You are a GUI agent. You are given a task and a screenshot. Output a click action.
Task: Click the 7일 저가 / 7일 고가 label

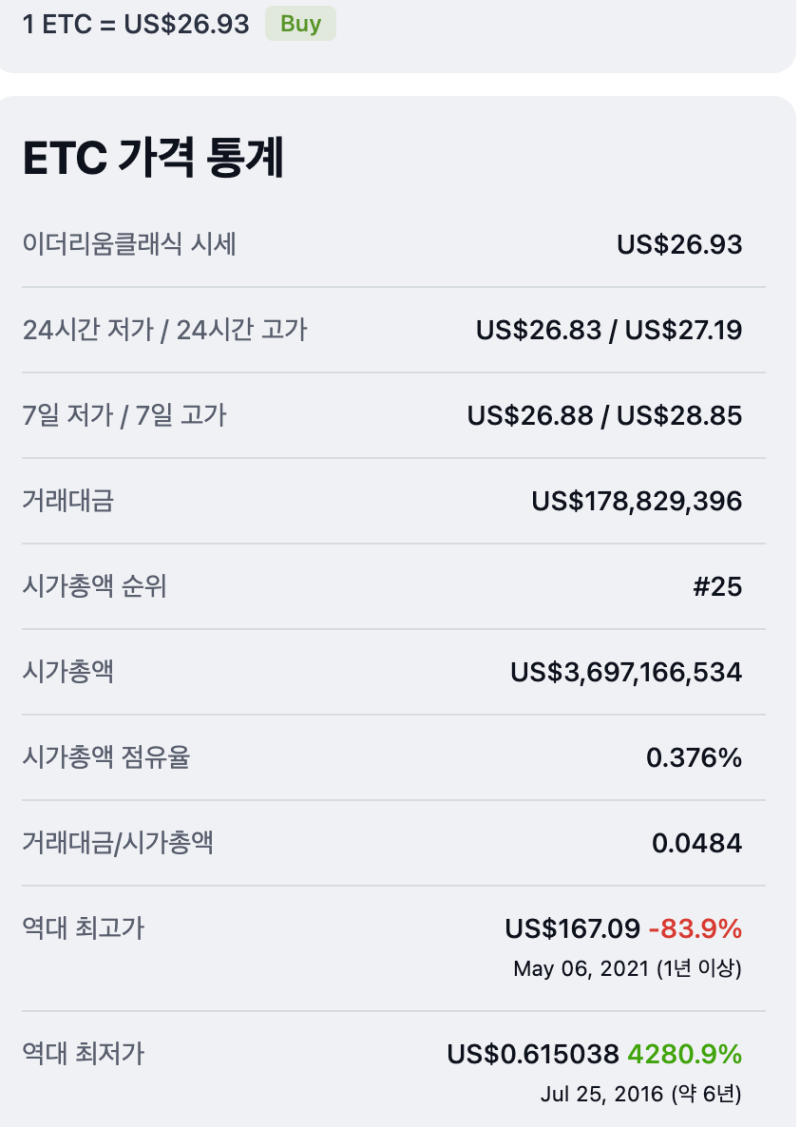(x=120, y=415)
